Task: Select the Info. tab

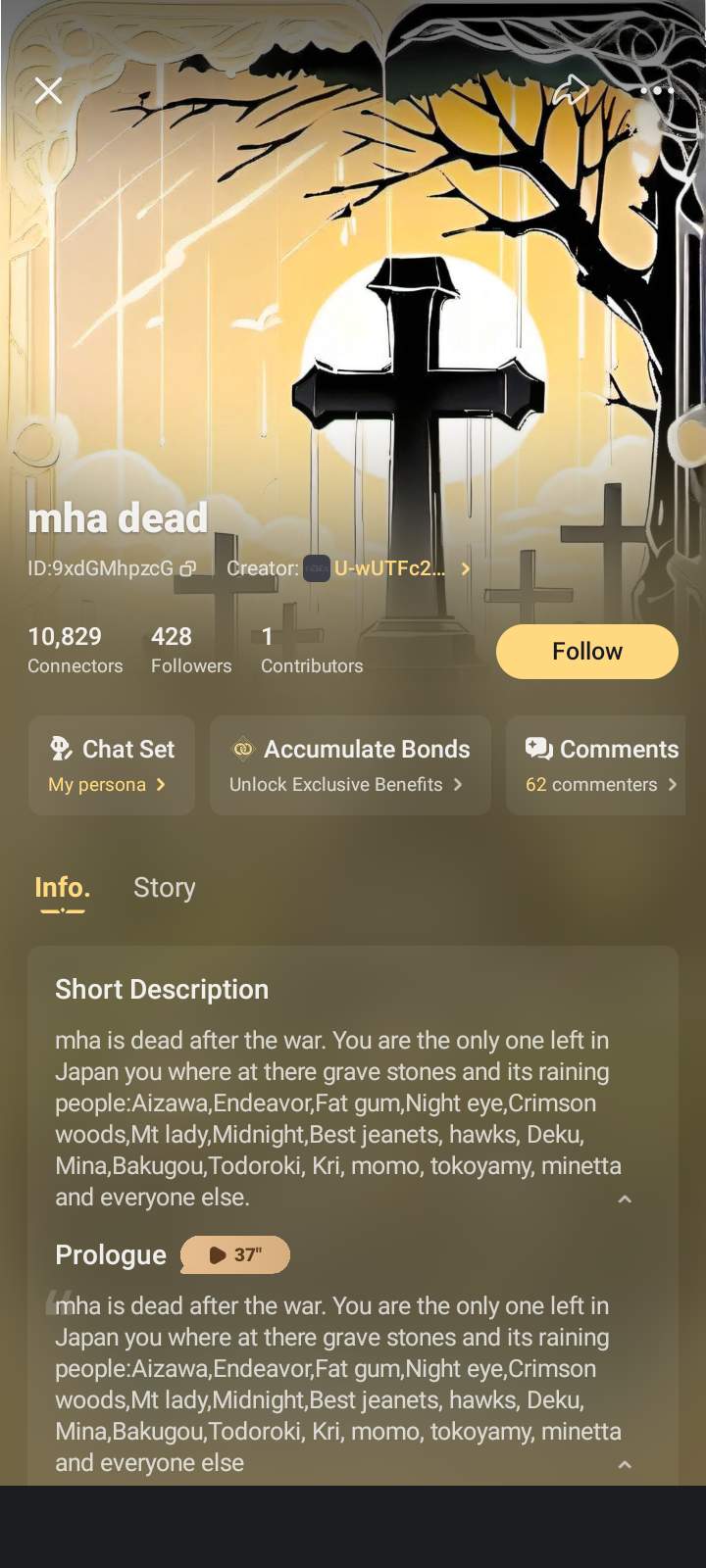Action: tap(63, 888)
